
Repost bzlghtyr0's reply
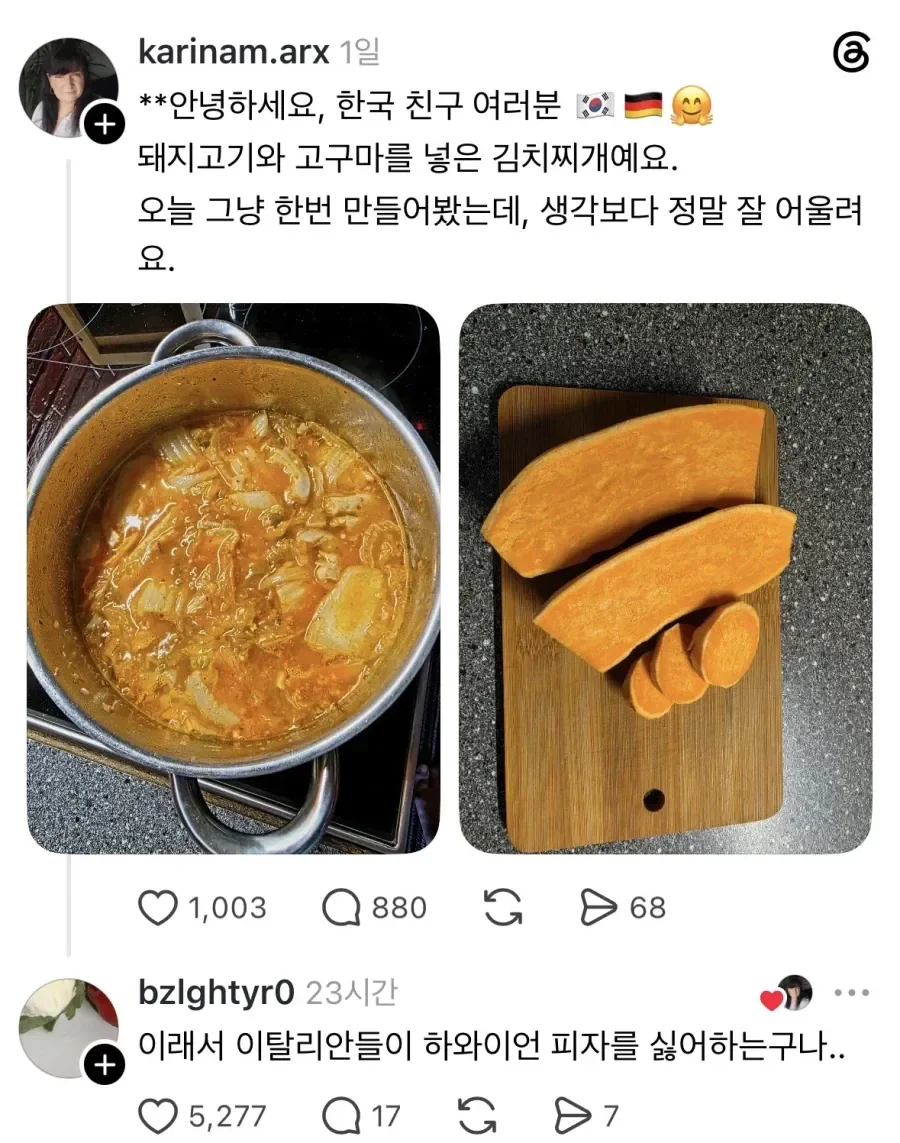[477, 1116]
